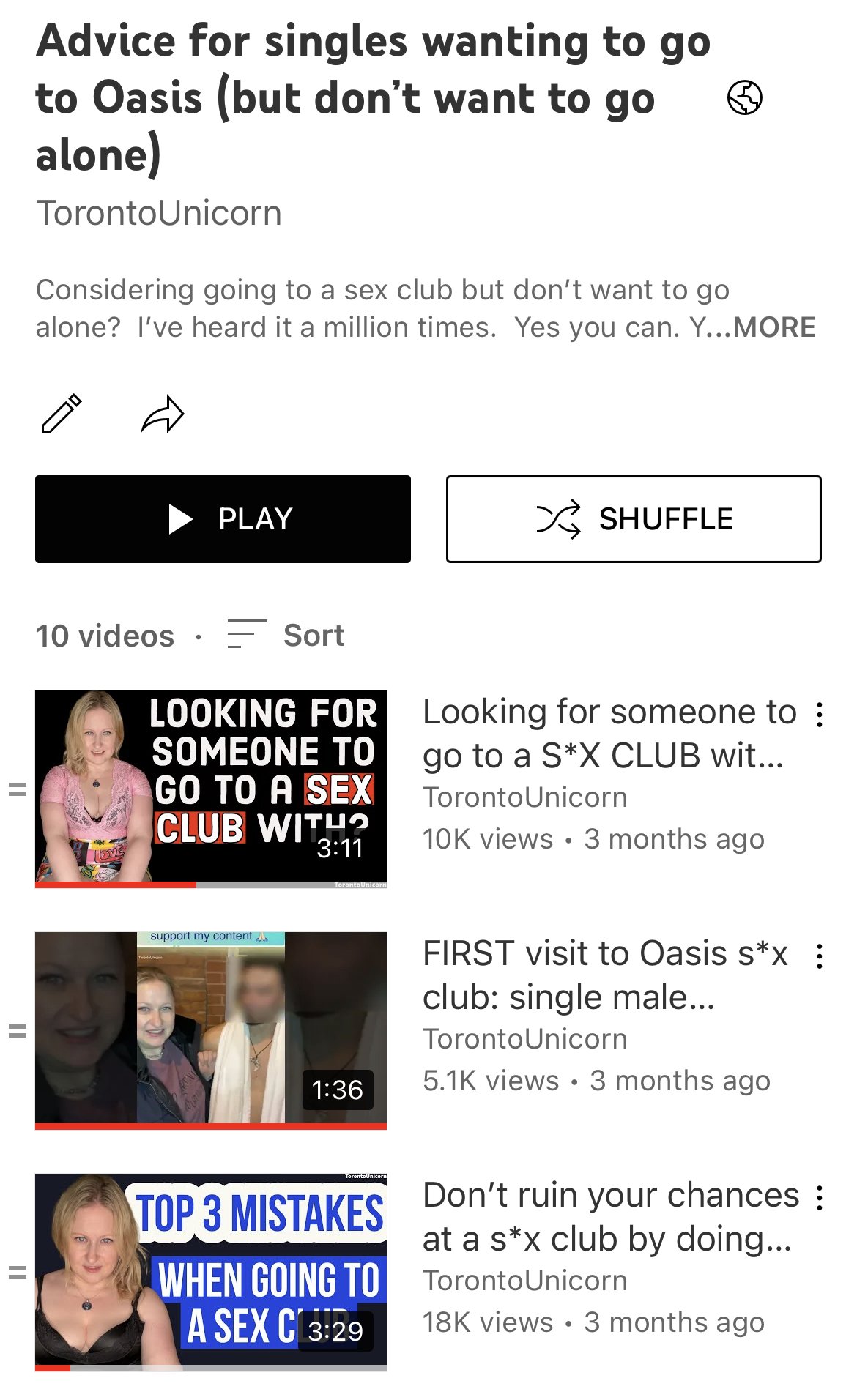Open options for 'FIRST visit to Oasis' video
The height and width of the screenshot is (1400, 857).
[820, 956]
